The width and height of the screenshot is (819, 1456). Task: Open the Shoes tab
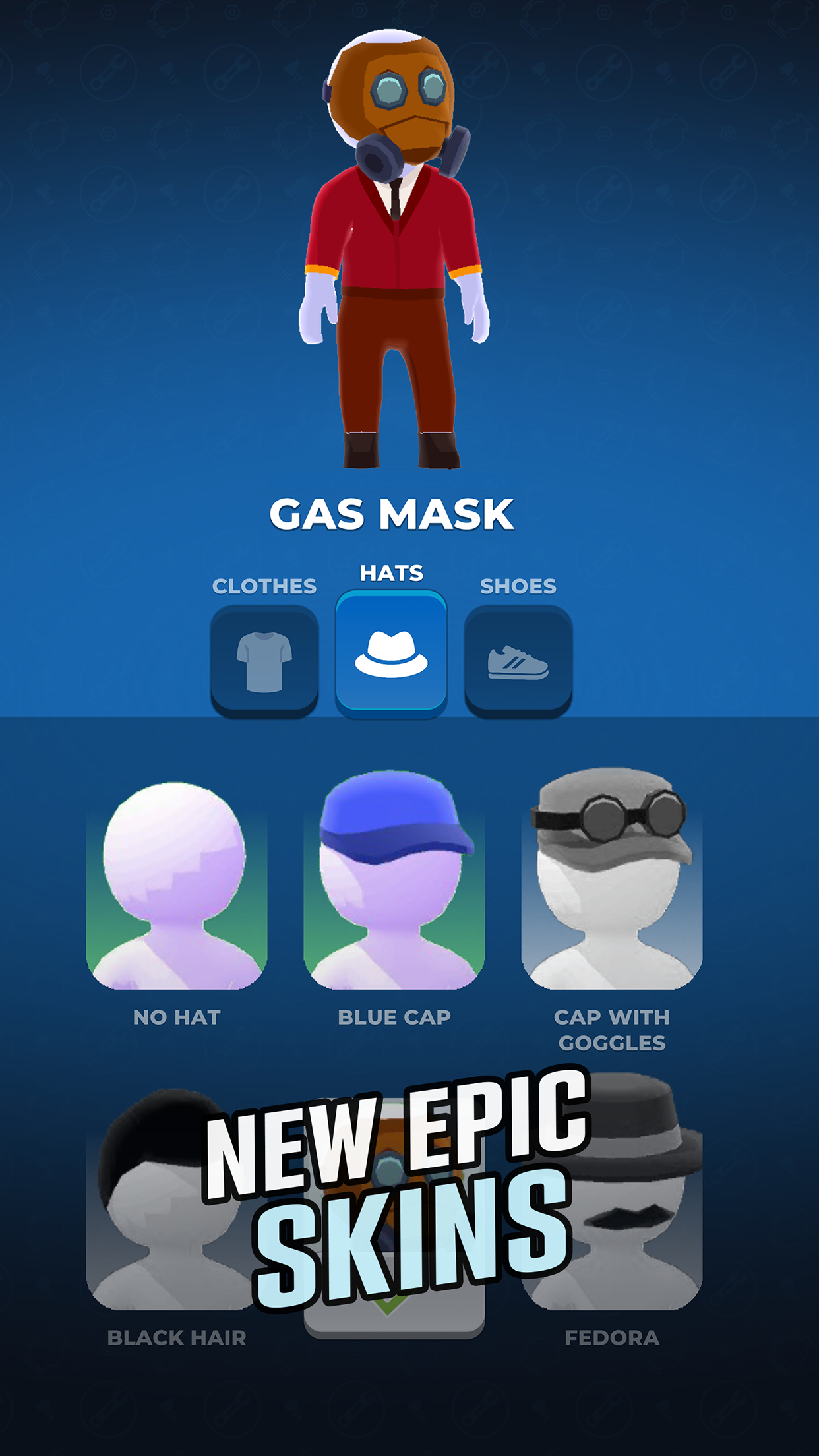point(518,660)
